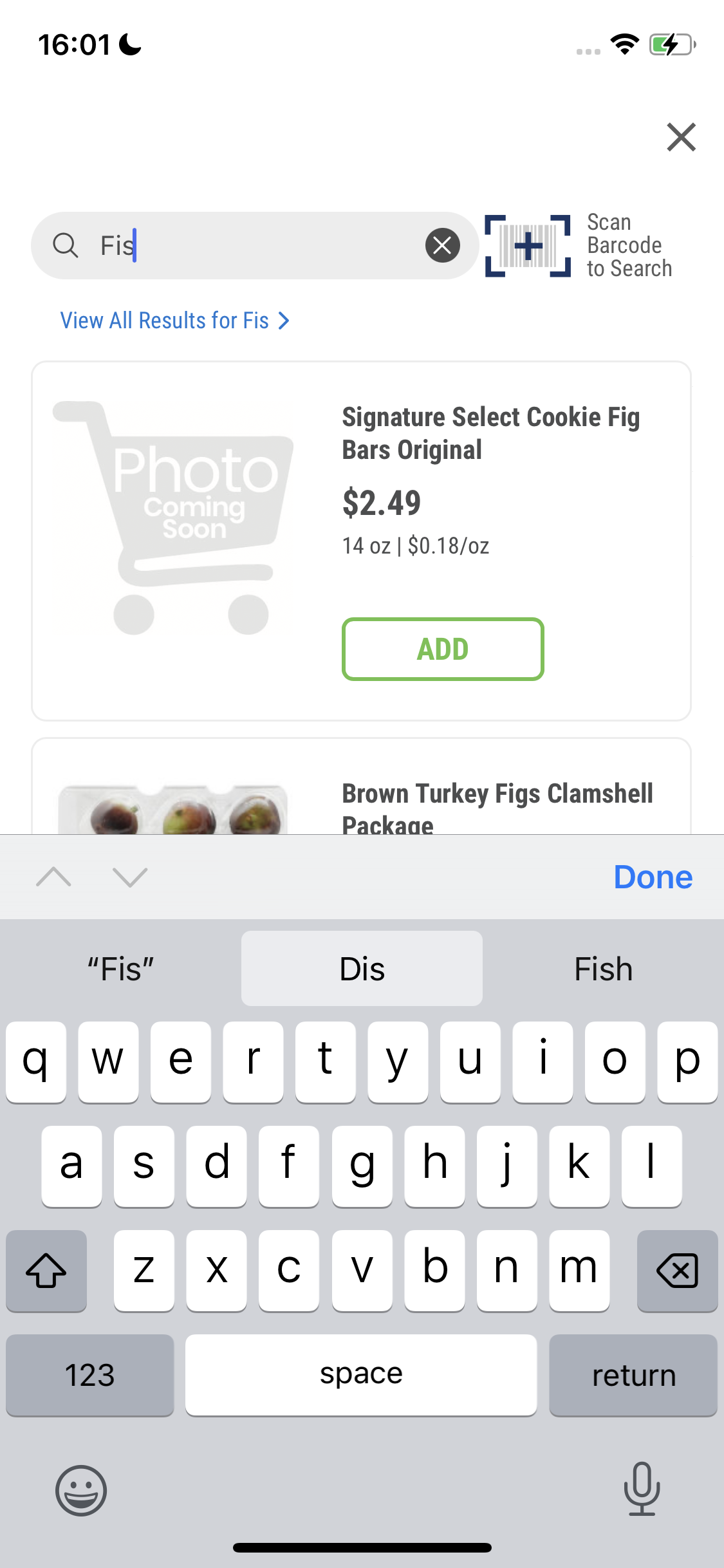Expand View All Results for Fis
The height and width of the screenshot is (1568, 724).
[x=174, y=320]
